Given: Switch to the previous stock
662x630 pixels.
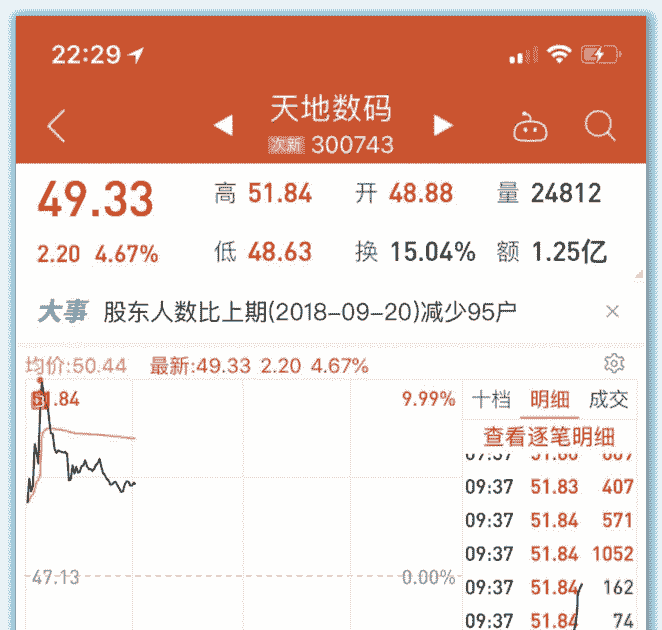Looking at the screenshot, I should [224, 126].
